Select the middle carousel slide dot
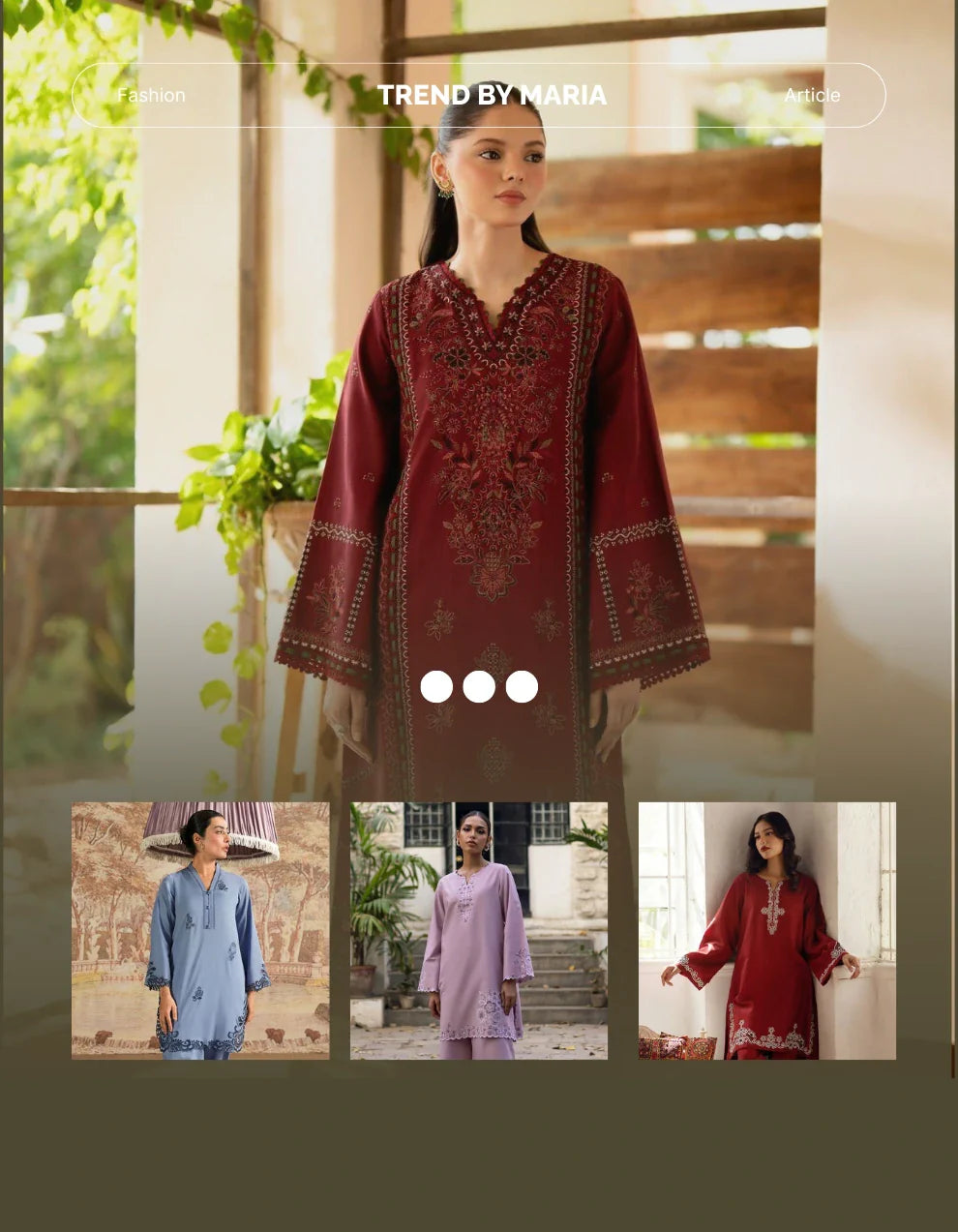 (x=479, y=686)
